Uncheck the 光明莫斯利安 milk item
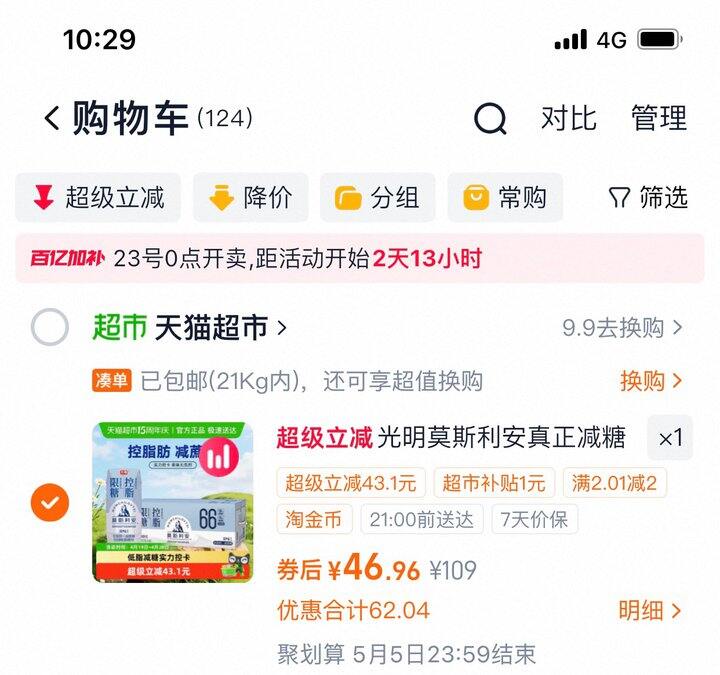This screenshot has width=720, height=675. (50, 502)
